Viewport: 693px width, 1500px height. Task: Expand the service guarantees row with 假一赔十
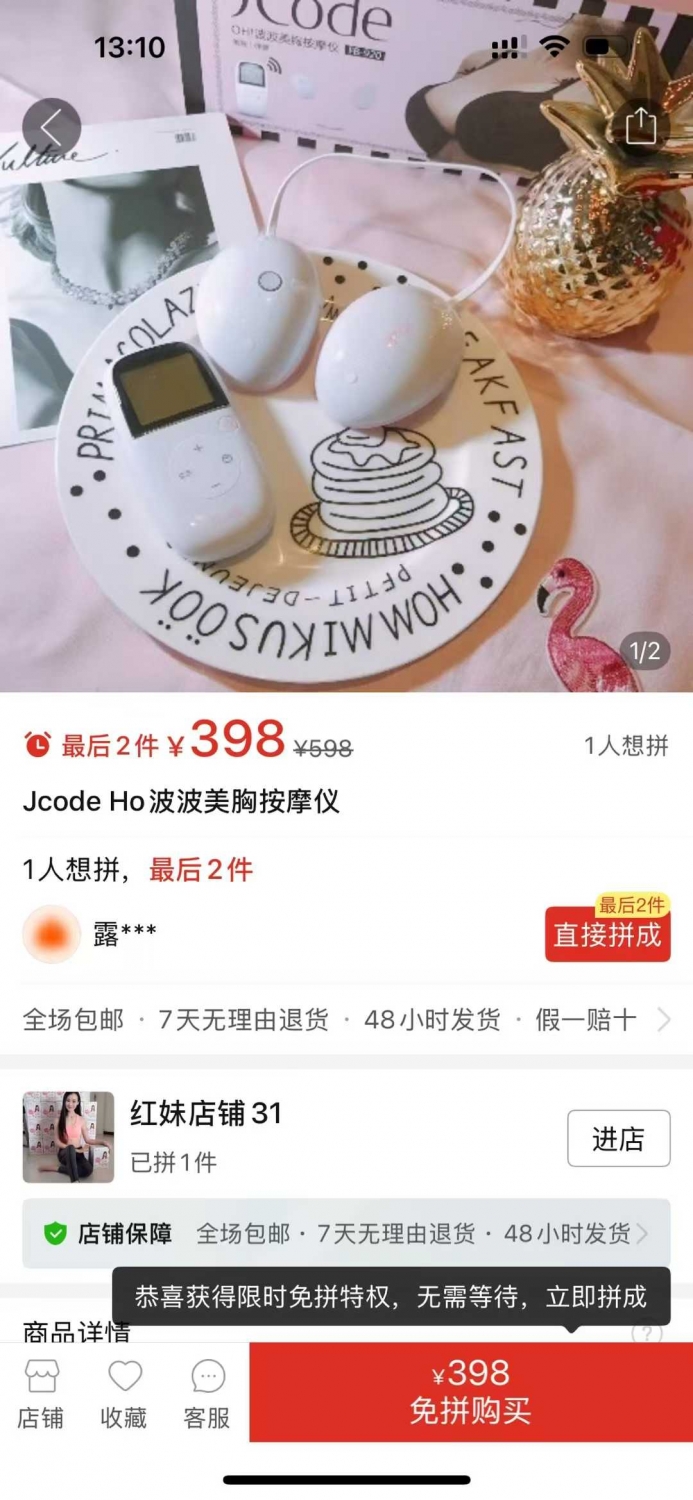tap(346, 1020)
